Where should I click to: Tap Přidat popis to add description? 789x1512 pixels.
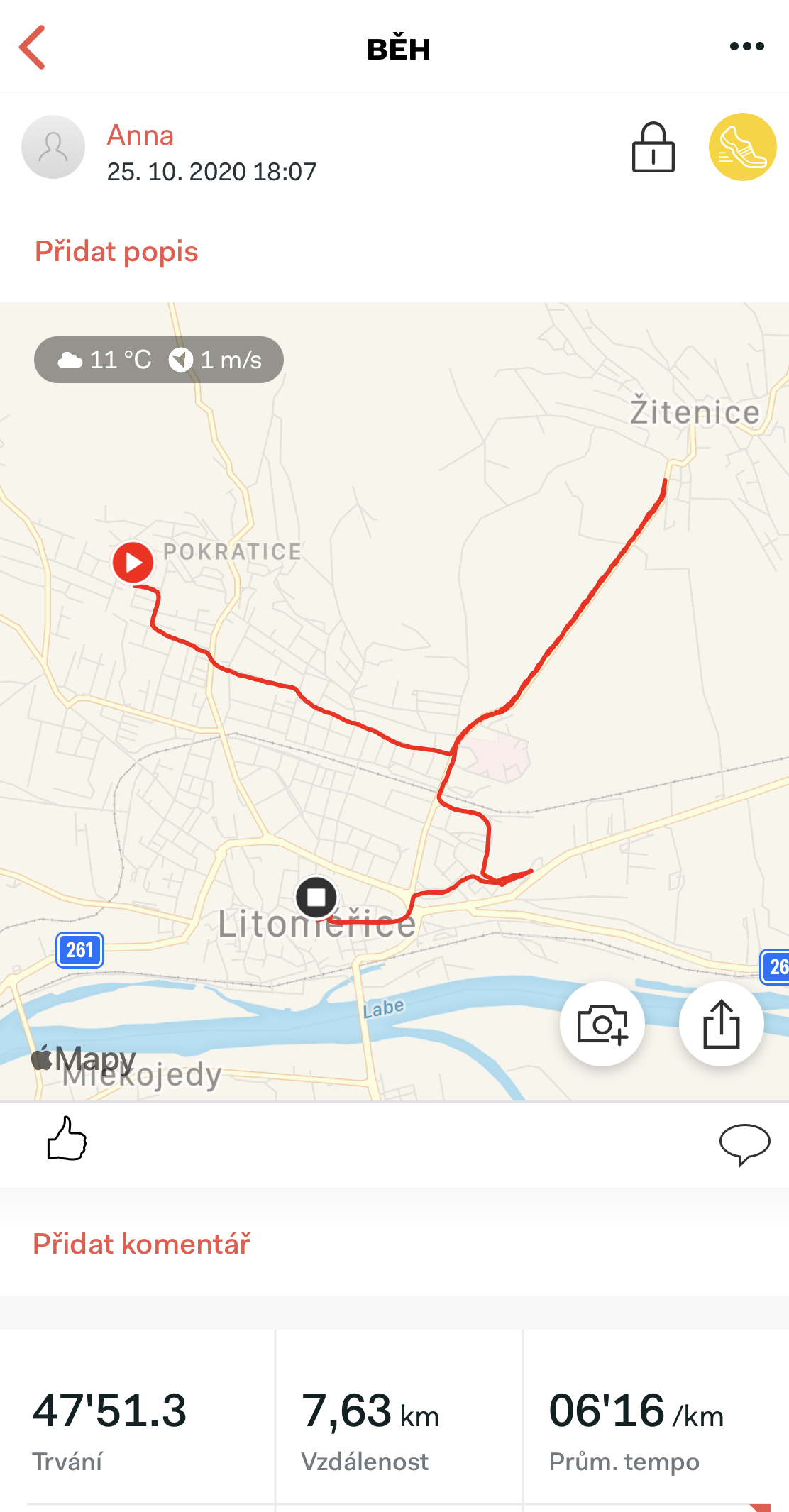pos(116,252)
